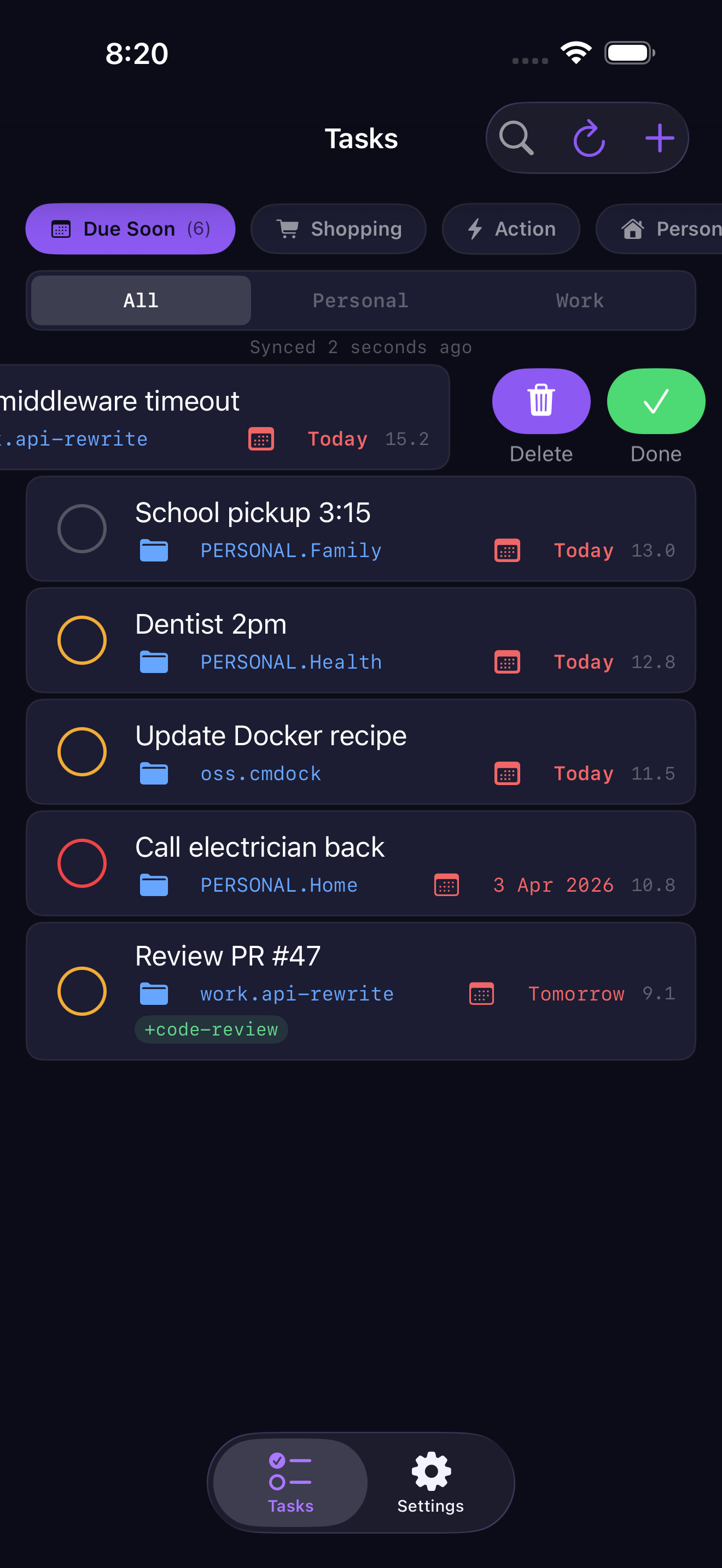722x1568 pixels.
Task: Complete the Dentist 2pm task circle
Action: pyautogui.click(x=82, y=639)
